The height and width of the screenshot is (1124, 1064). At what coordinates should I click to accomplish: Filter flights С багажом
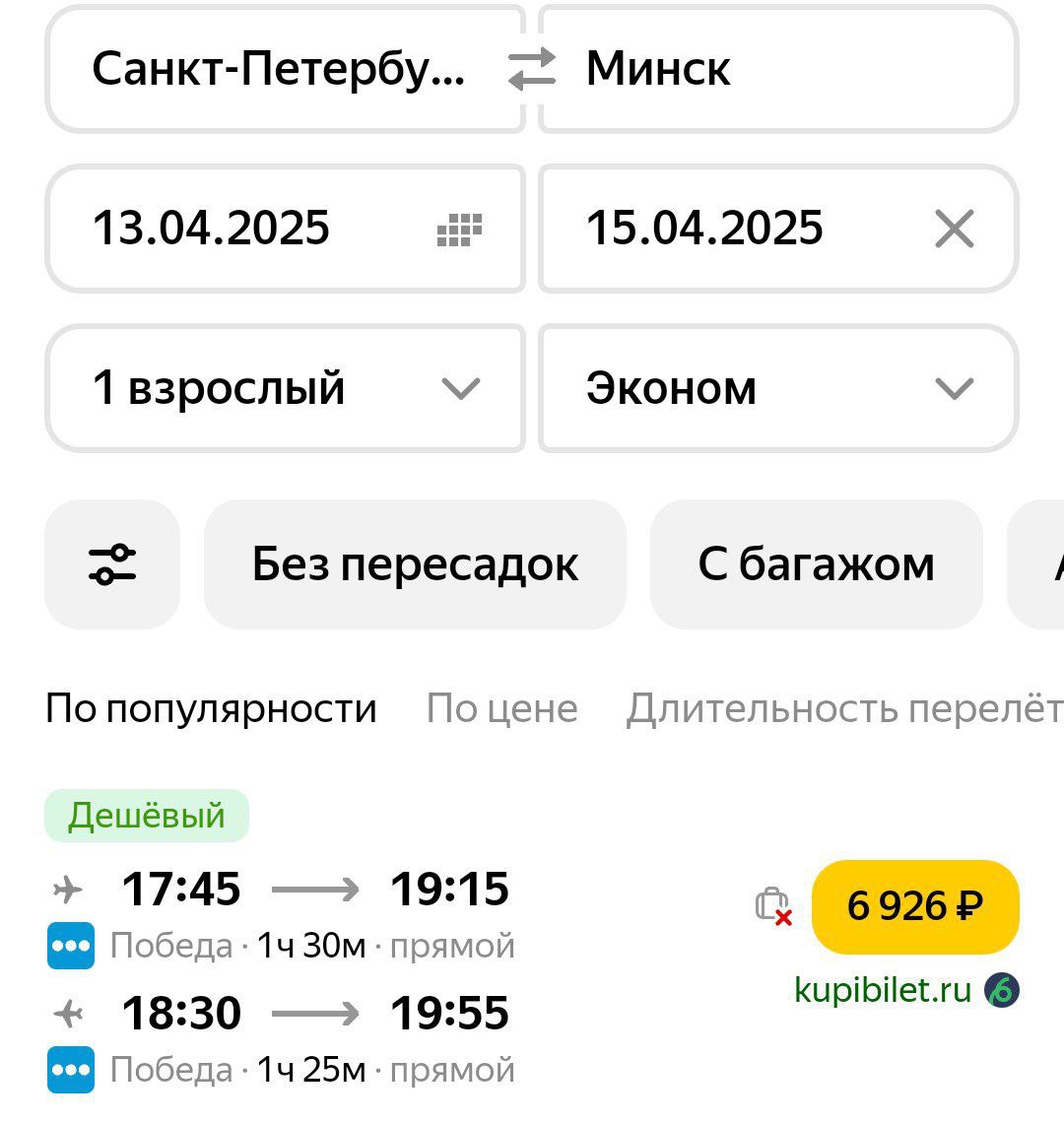click(817, 564)
